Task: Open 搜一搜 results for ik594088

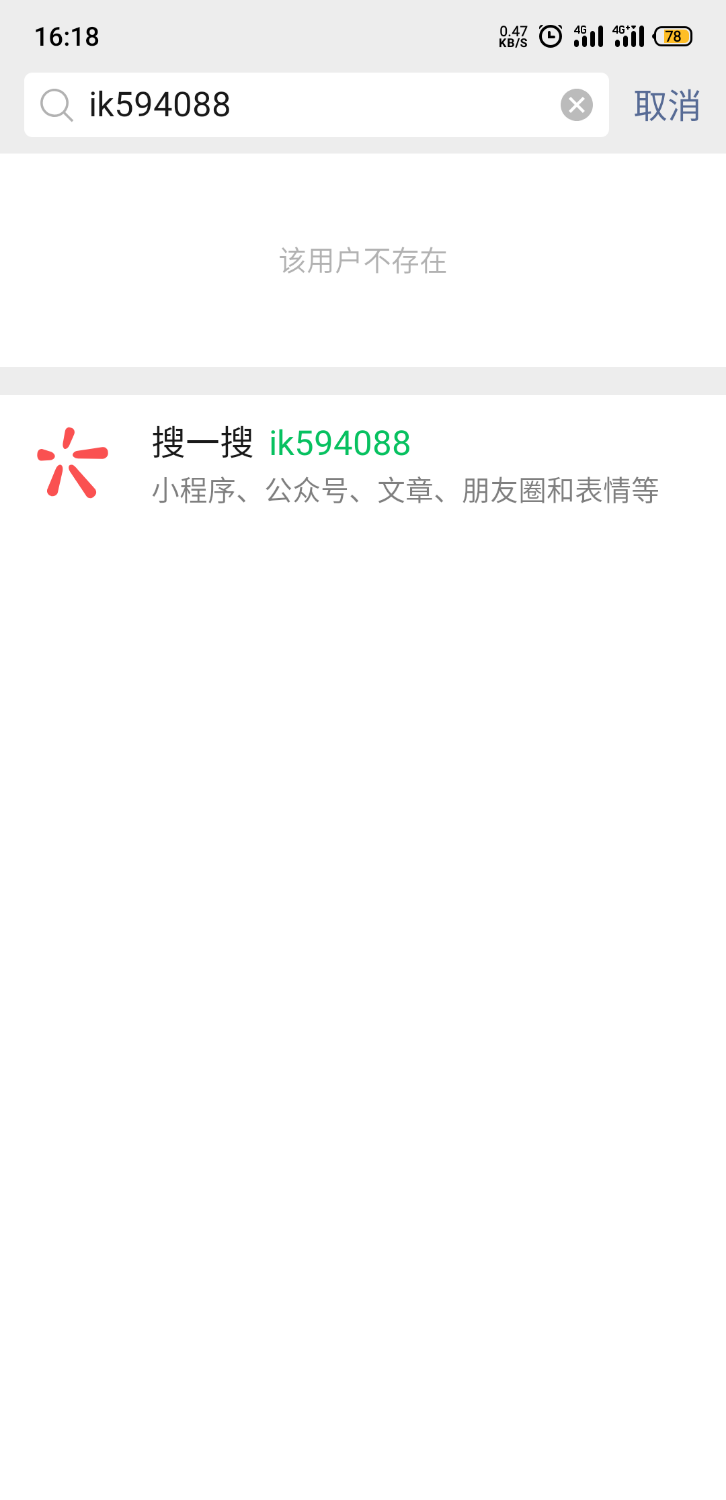Action: [x=362, y=463]
